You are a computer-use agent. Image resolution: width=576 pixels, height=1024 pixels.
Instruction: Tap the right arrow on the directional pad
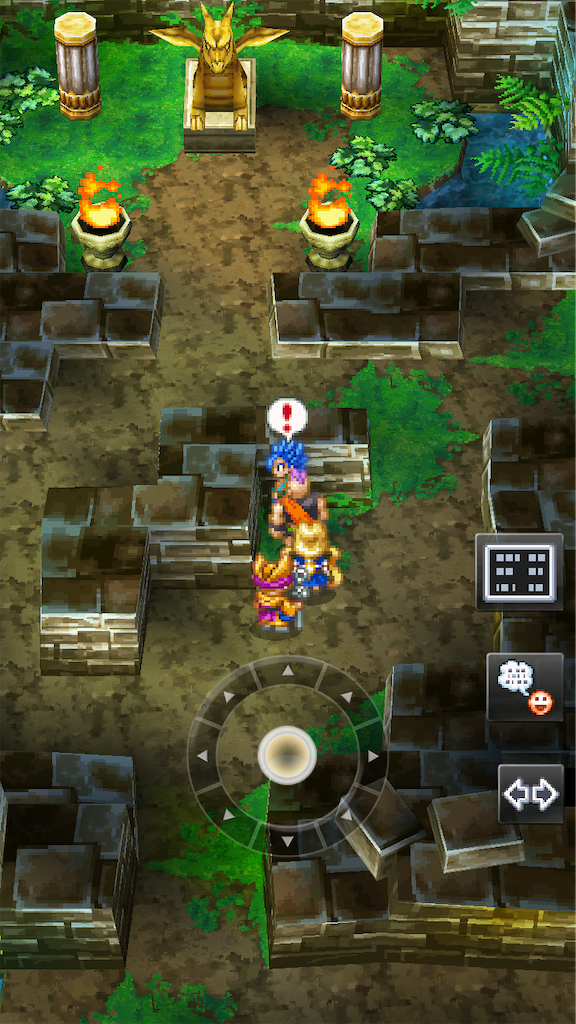[x=373, y=756]
